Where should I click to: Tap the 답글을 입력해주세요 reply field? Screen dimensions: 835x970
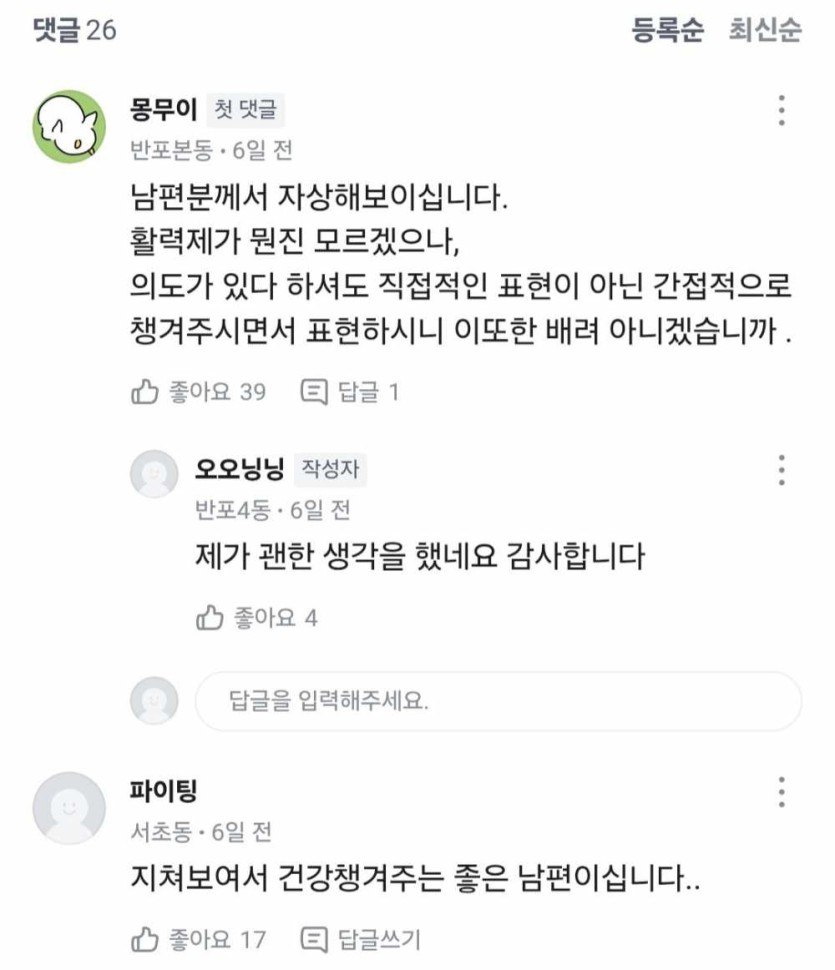[x=497, y=701]
